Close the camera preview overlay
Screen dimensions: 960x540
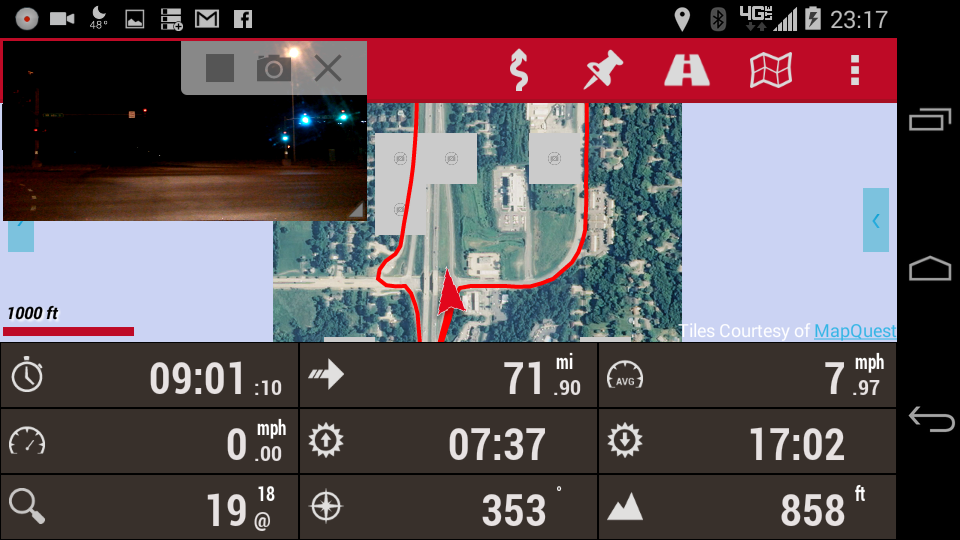328,68
